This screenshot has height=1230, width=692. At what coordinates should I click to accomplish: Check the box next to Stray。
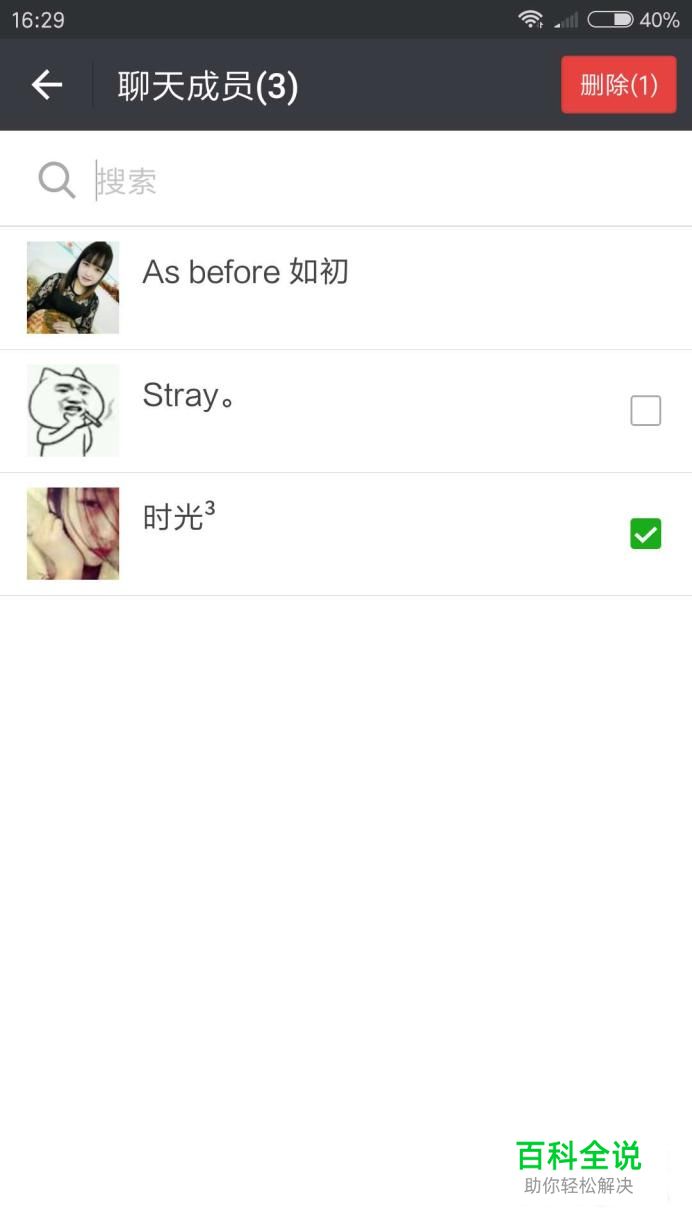pos(645,410)
